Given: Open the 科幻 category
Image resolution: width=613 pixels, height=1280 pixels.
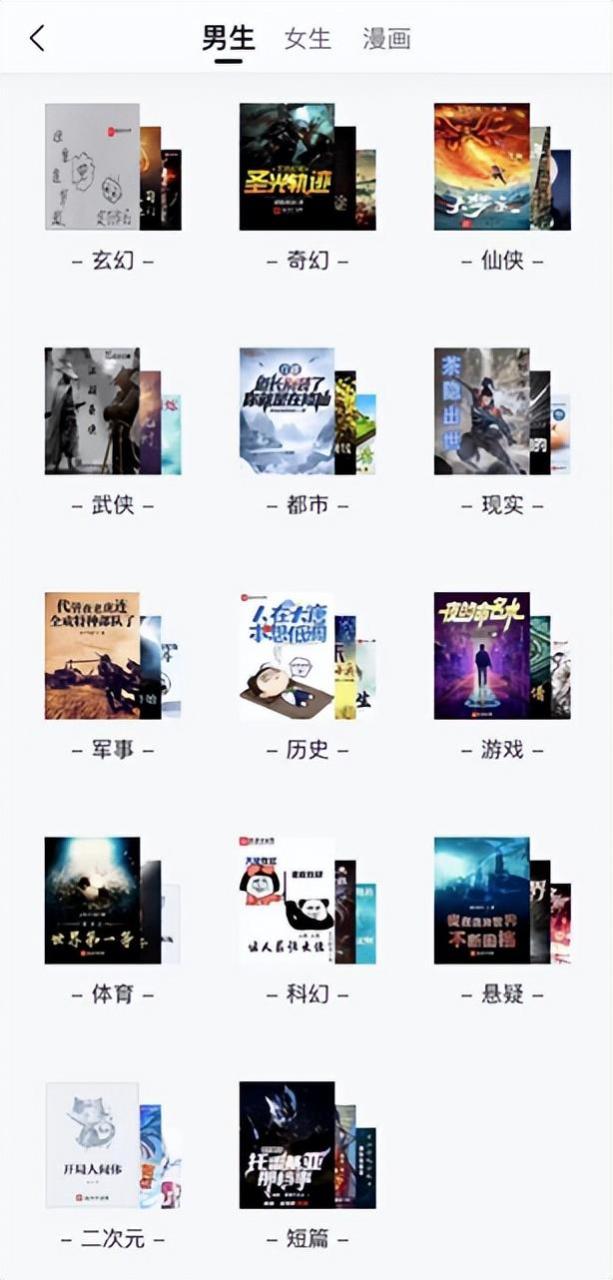Looking at the screenshot, I should click(307, 901).
